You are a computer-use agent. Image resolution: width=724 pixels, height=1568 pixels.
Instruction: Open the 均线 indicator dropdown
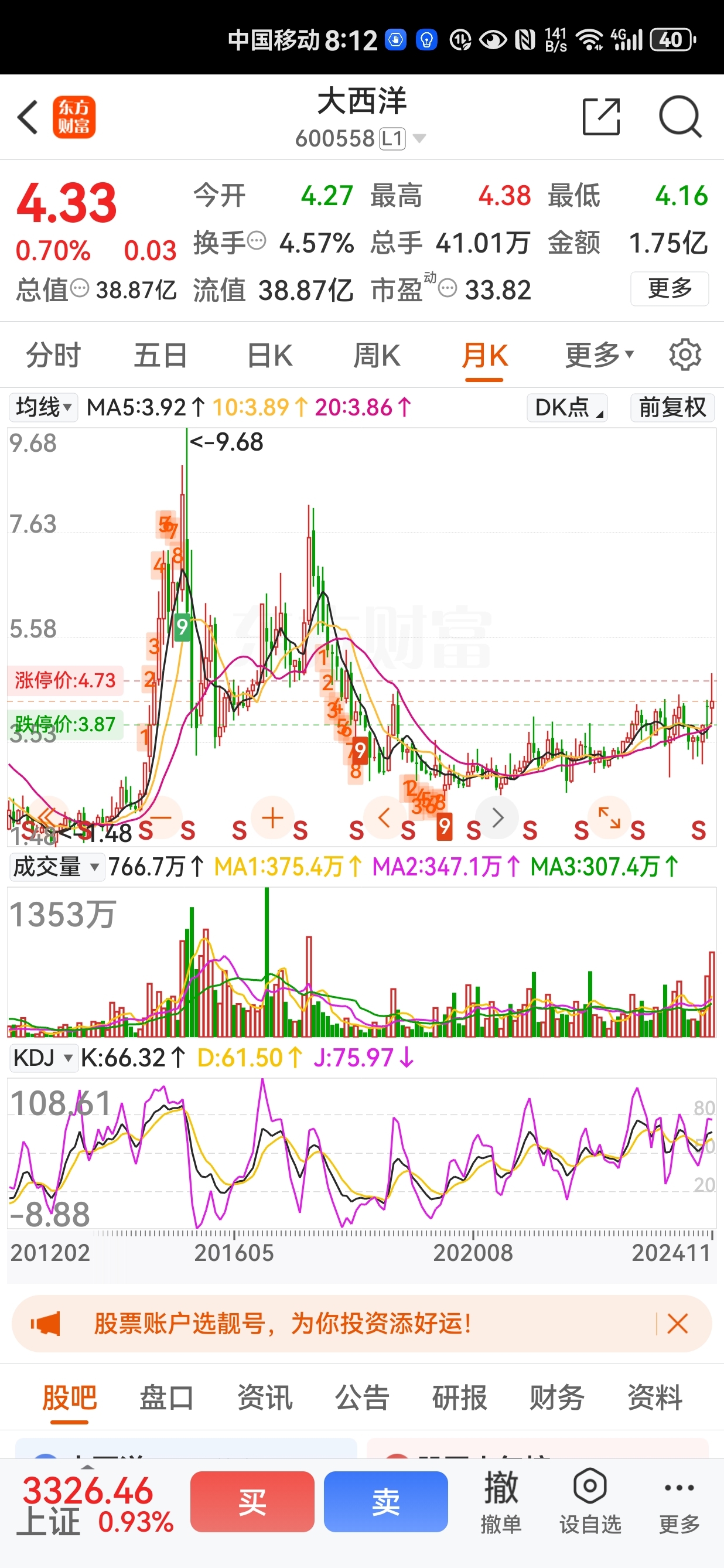[44, 407]
